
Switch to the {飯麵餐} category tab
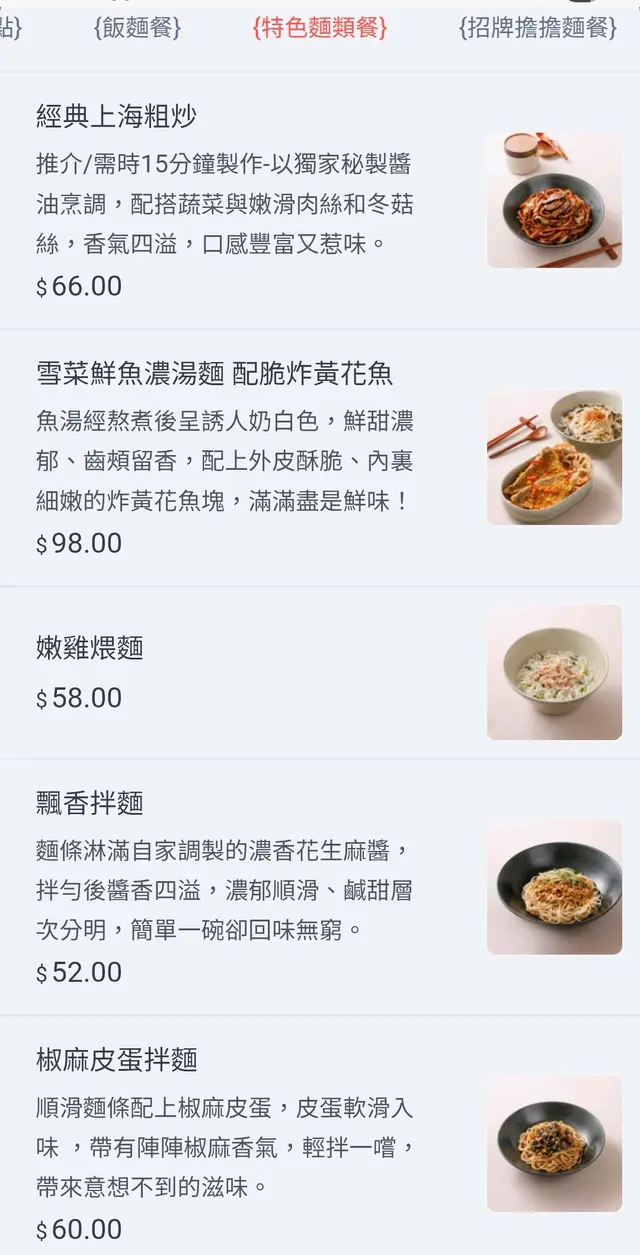tap(137, 29)
